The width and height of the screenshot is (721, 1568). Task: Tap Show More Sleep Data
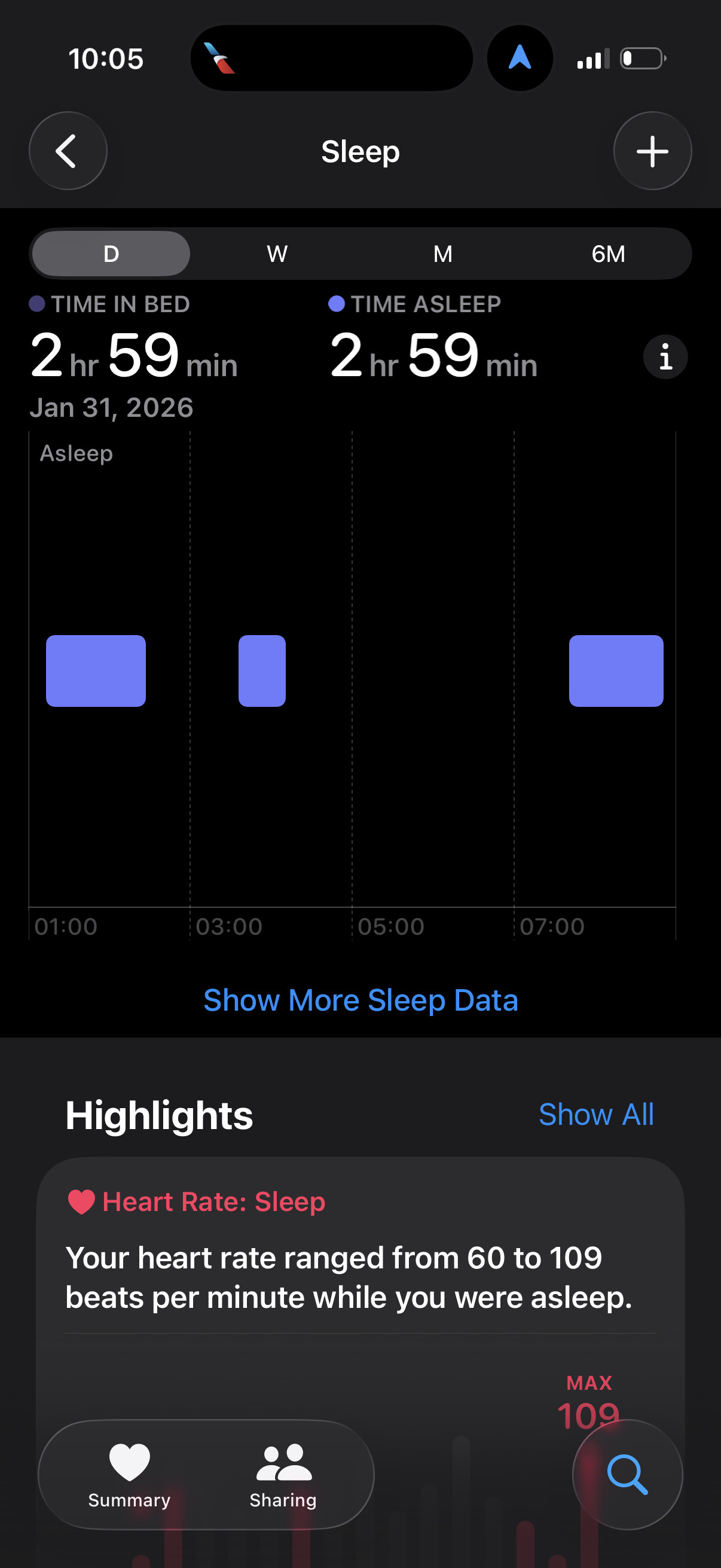pos(360,1000)
